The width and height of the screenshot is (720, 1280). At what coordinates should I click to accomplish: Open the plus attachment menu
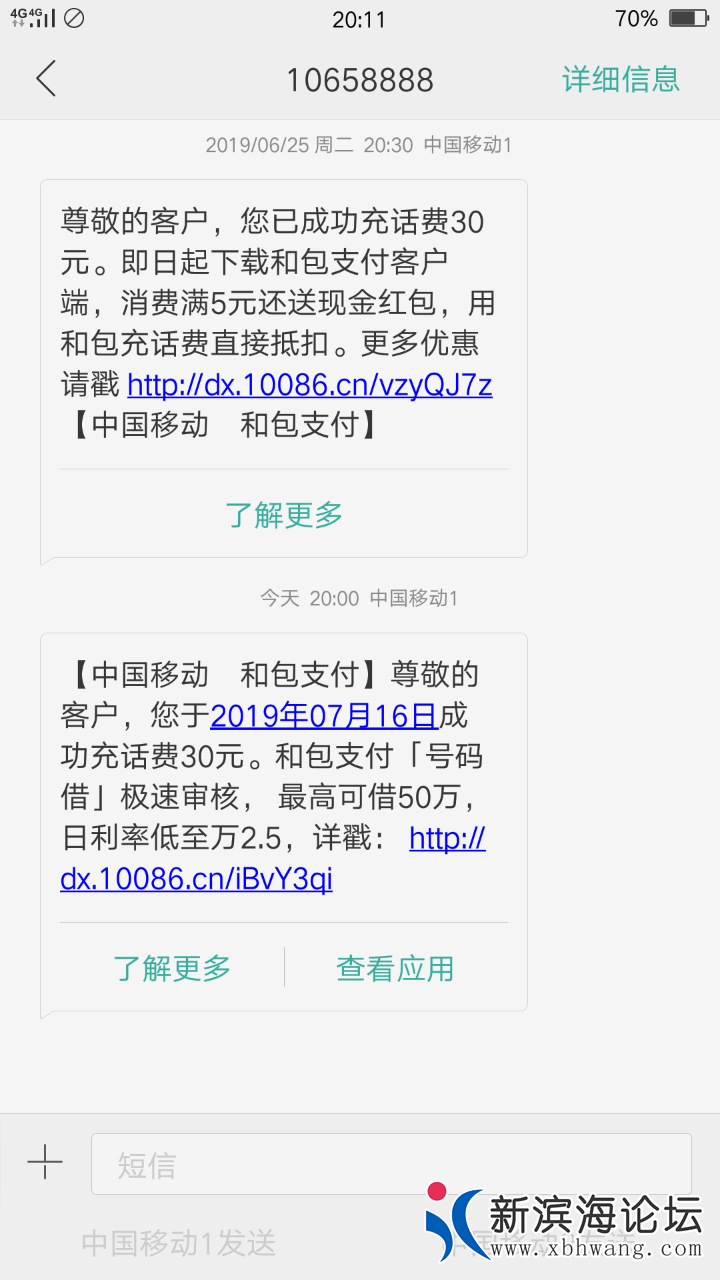[45, 1163]
